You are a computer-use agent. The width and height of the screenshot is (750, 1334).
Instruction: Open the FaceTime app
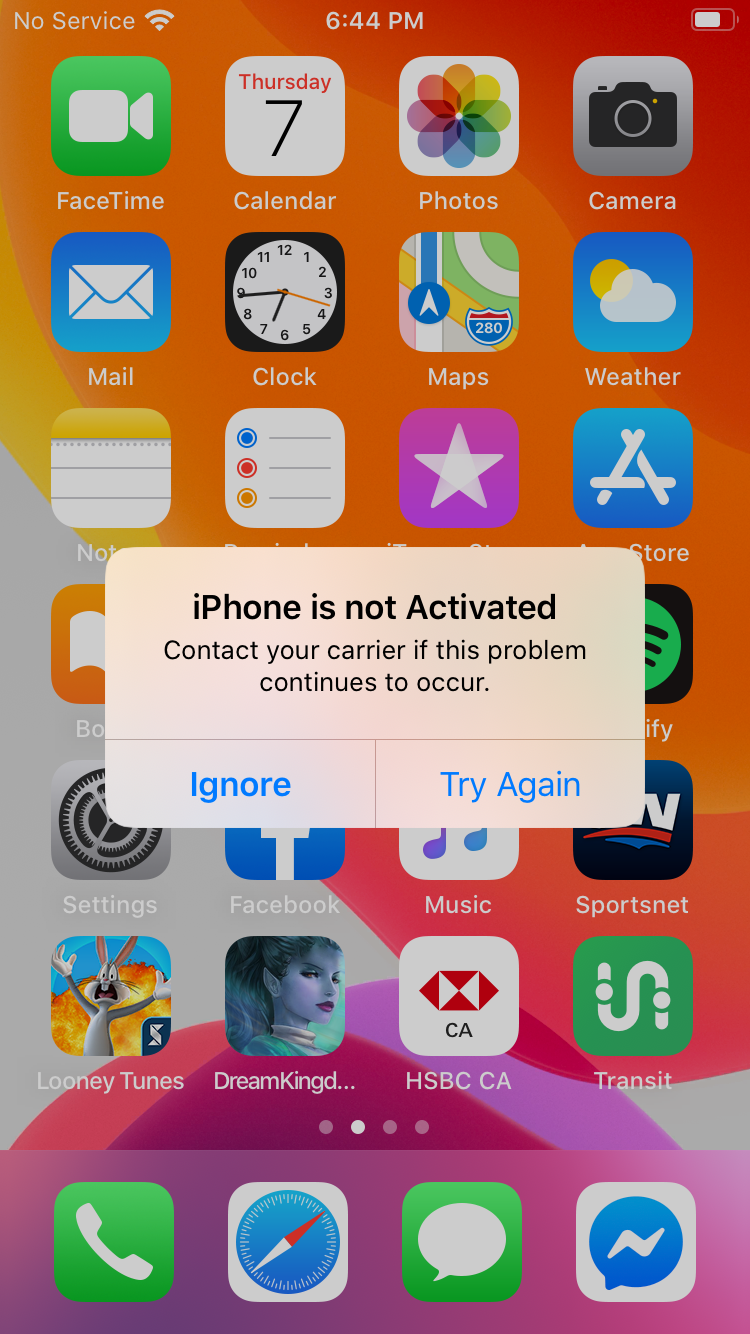(x=111, y=116)
